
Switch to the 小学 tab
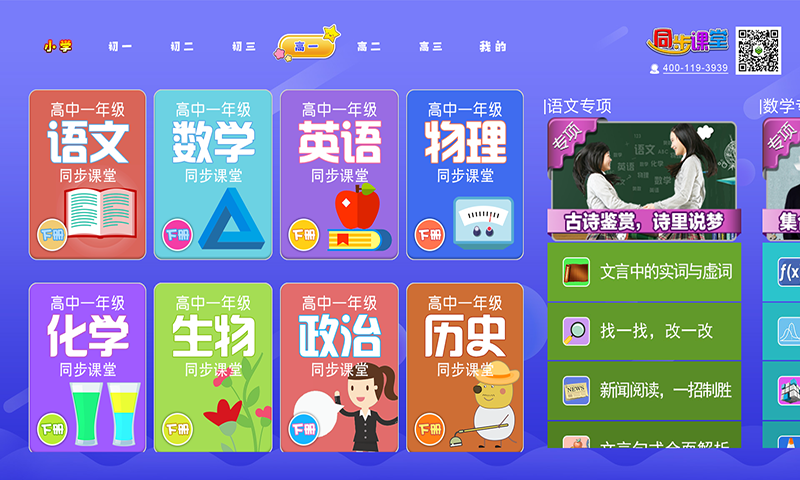(58, 46)
